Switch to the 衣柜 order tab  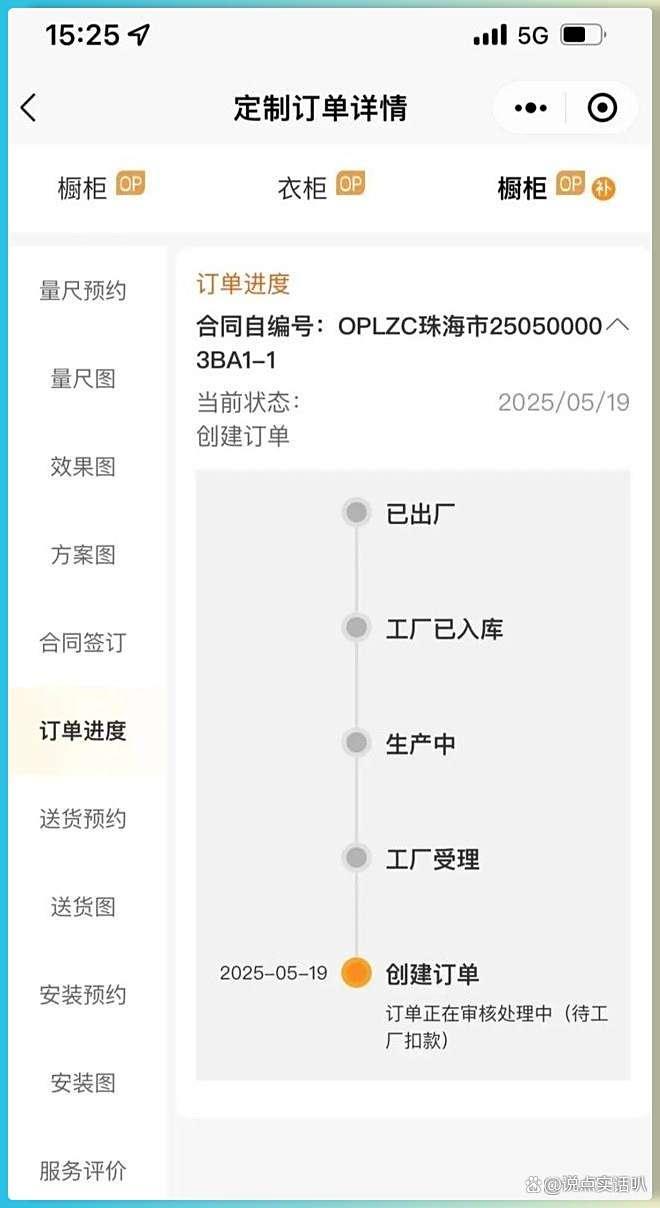pos(320,187)
